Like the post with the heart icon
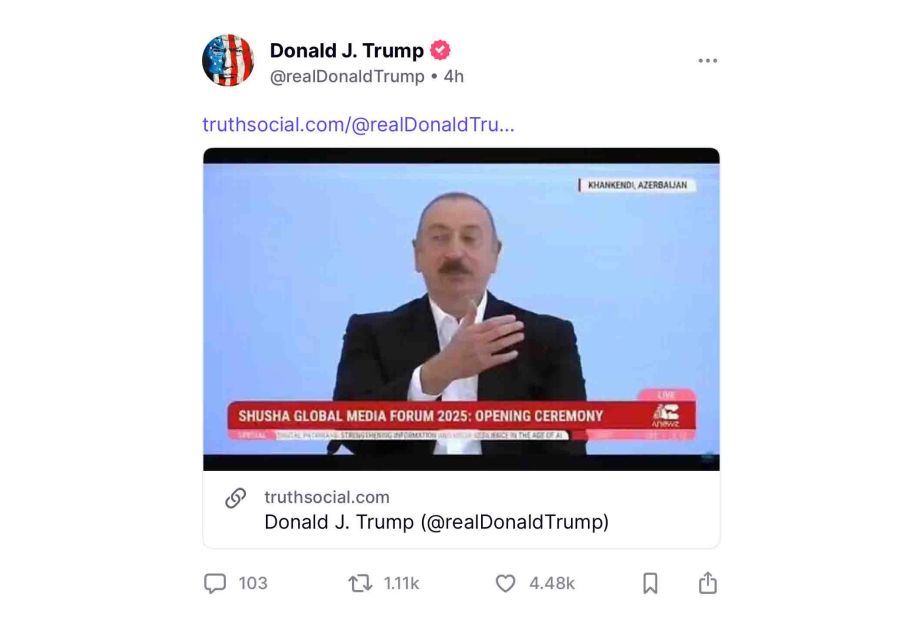The height and width of the screenshot is (630, 923). tap(506, 583)
